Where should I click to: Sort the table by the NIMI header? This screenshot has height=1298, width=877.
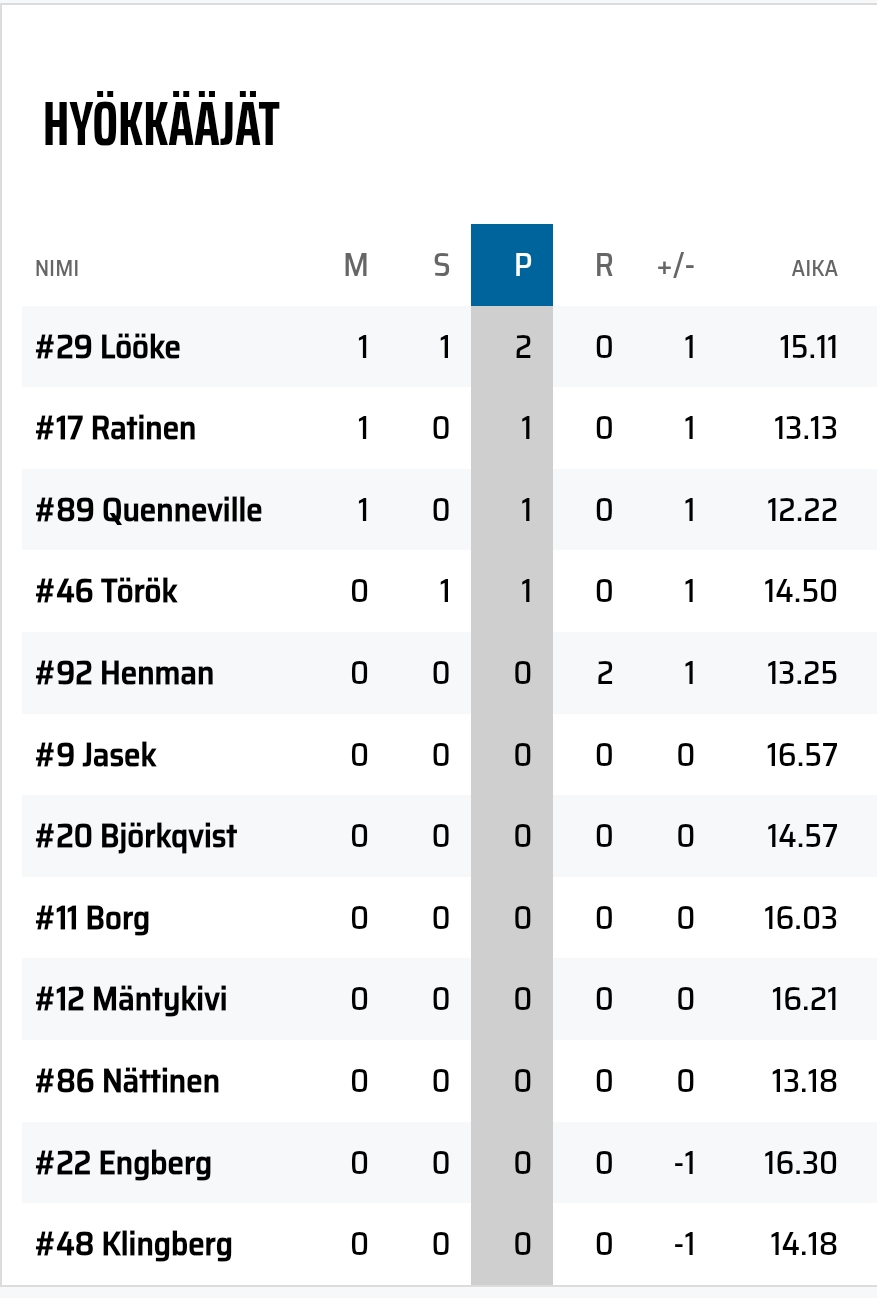pos(57,268)
